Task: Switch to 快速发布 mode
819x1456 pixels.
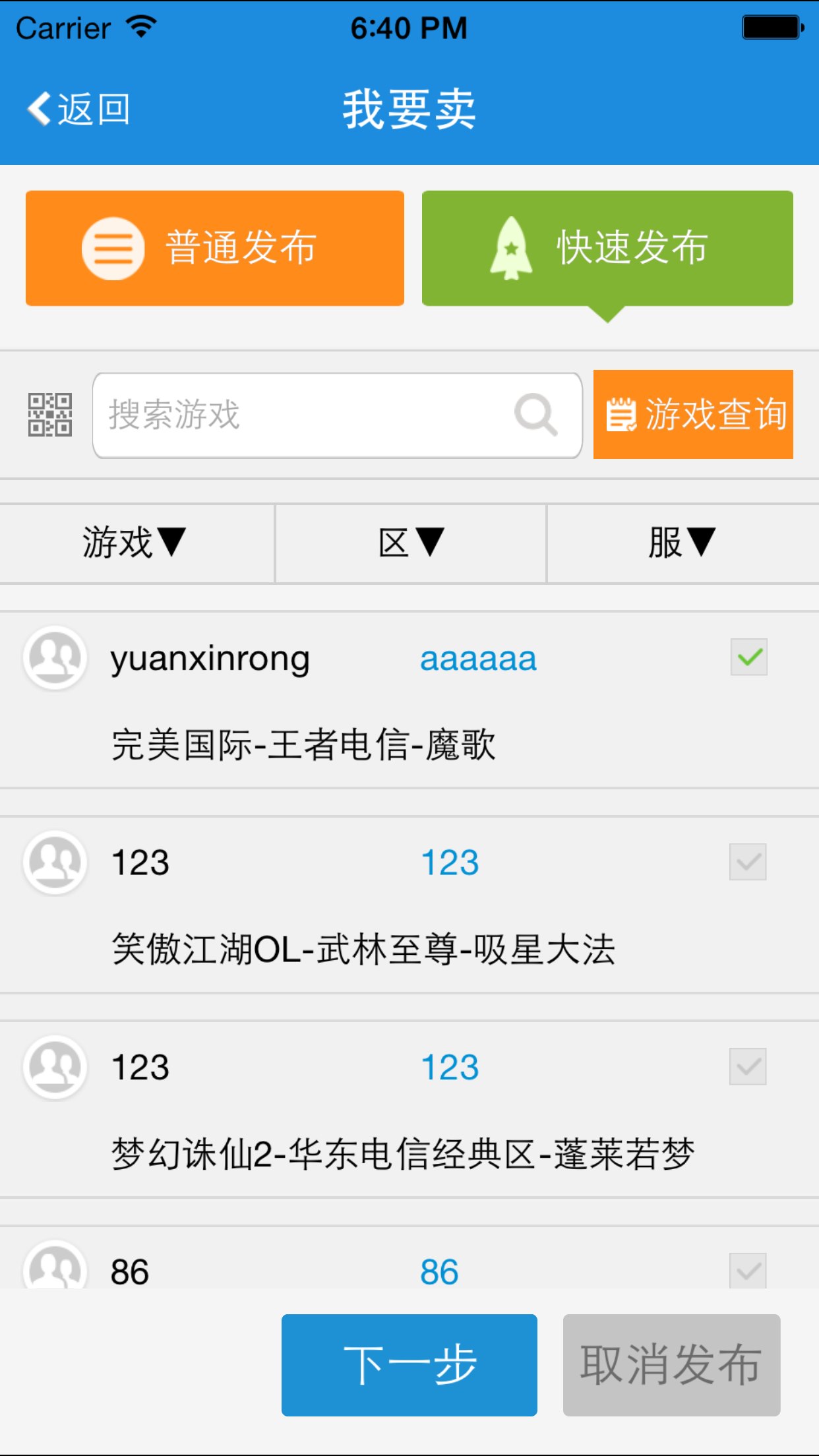Action: click(x=607, y=248)
